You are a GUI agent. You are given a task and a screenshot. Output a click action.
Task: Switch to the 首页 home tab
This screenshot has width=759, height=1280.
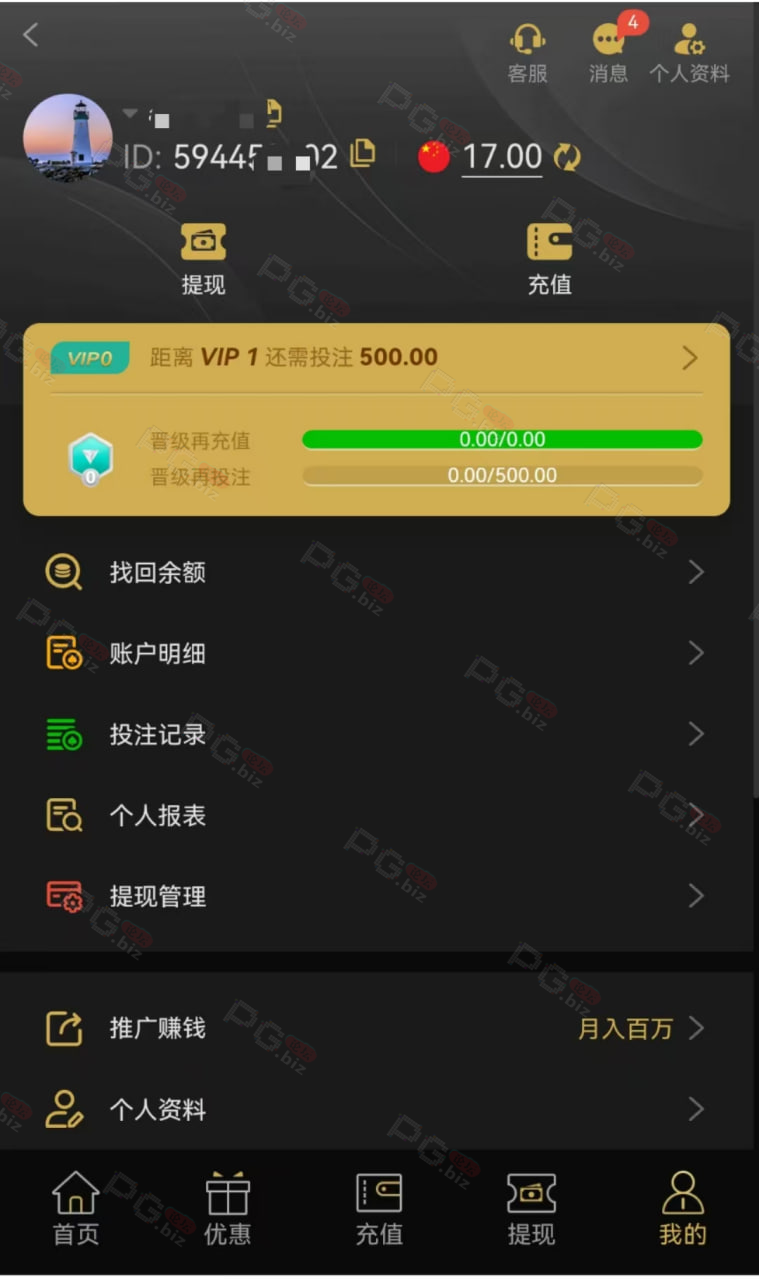coord(76,1210)
